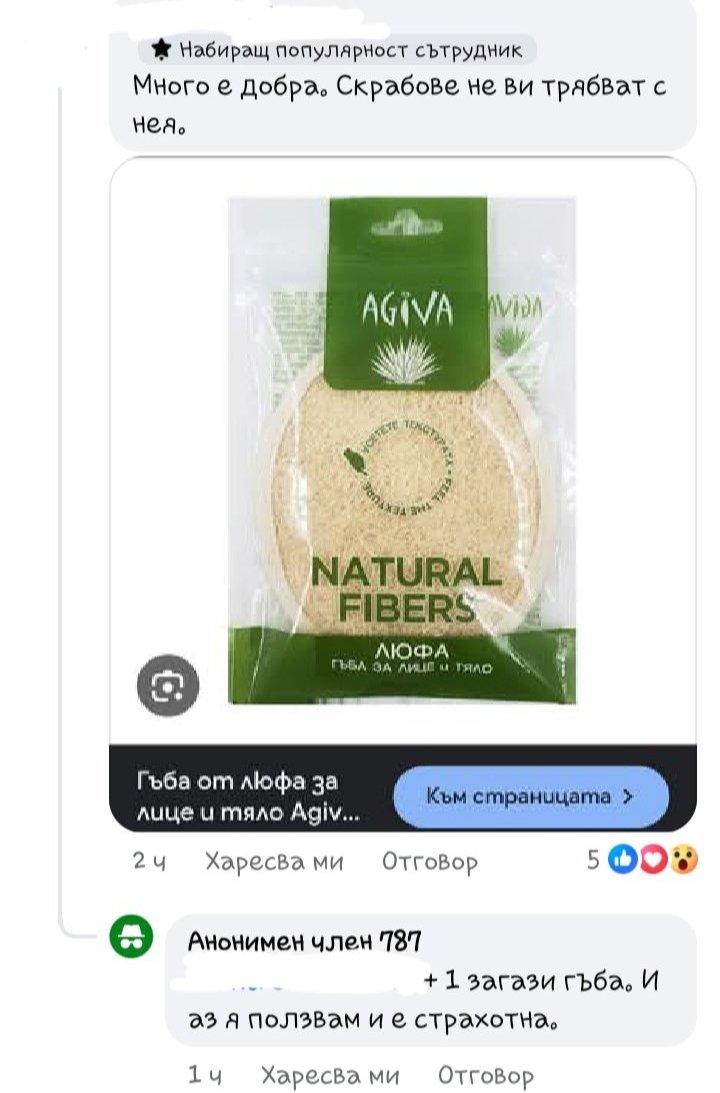Reply to the comment posted 2 ч ago
This screenshot has width=720, height=1093.
[429, 861]
